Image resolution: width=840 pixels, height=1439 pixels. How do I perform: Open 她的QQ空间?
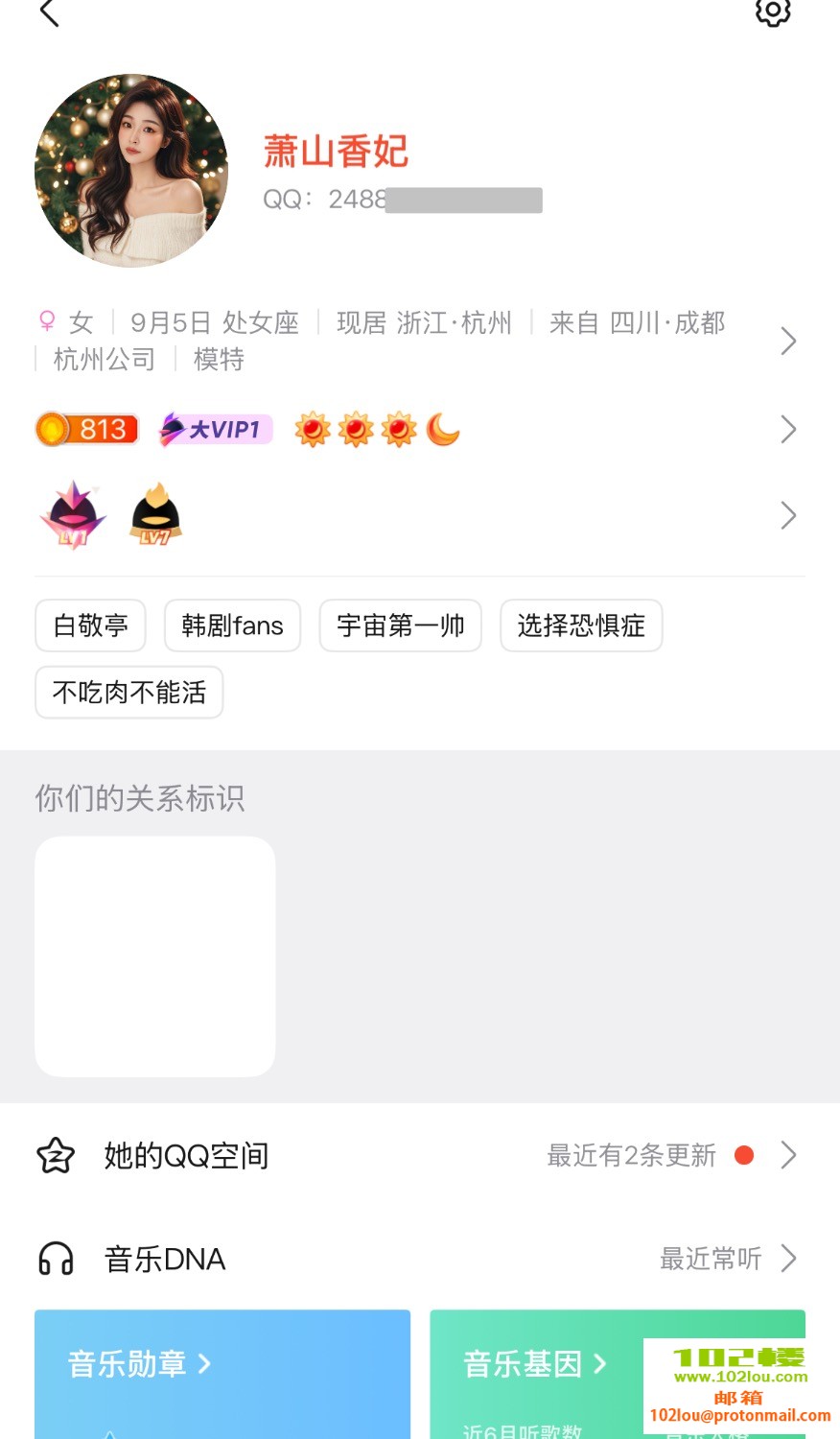click(418, 1155)
